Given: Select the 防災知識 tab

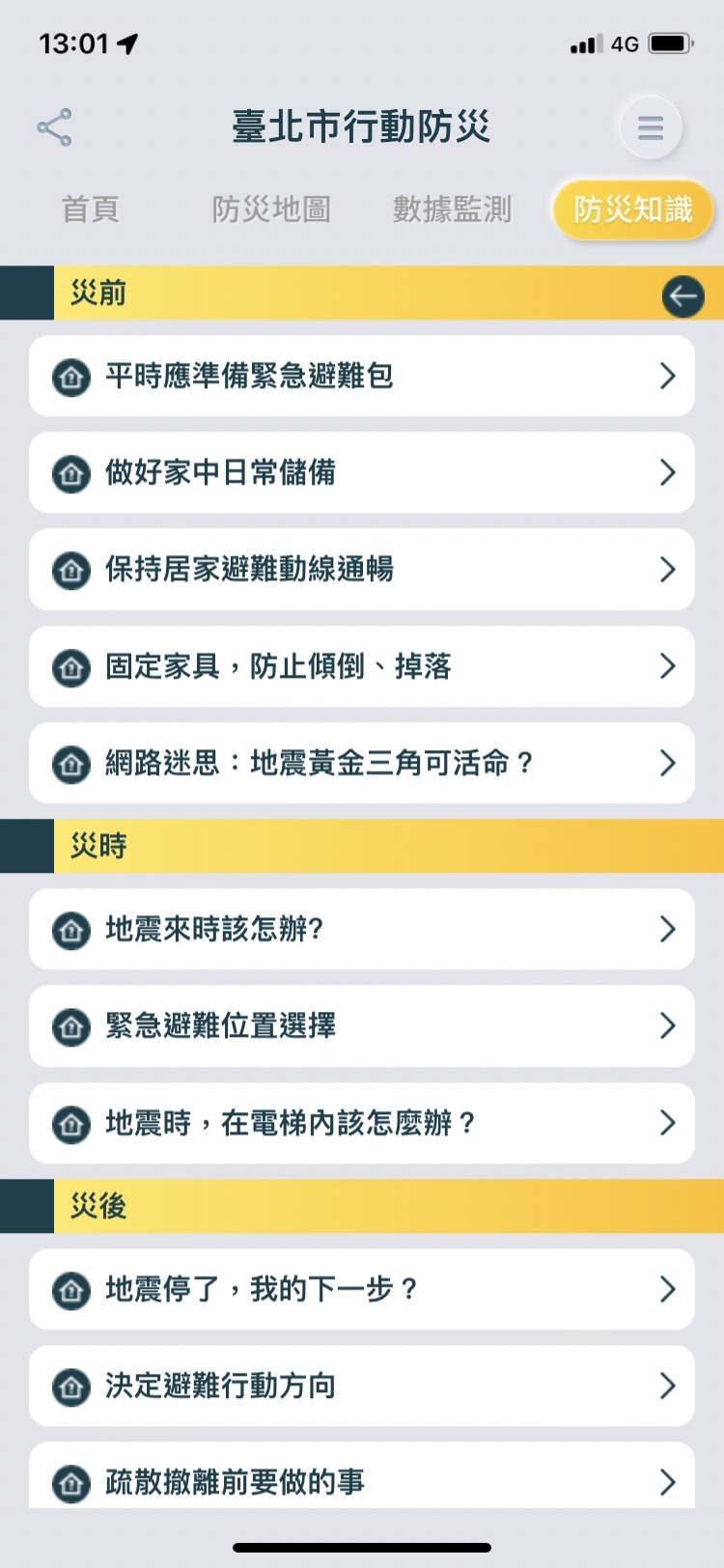Looking at the screenshot, I should coord(632,210).
